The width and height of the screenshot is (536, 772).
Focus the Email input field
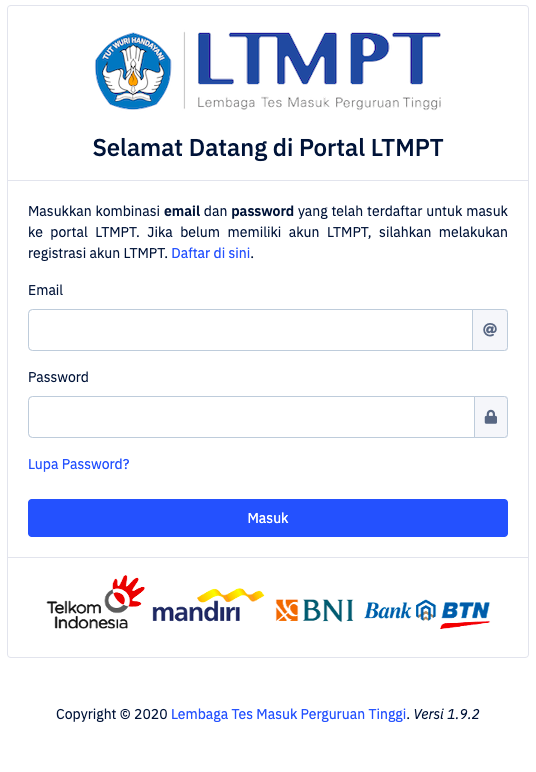[x=250, y=330]
